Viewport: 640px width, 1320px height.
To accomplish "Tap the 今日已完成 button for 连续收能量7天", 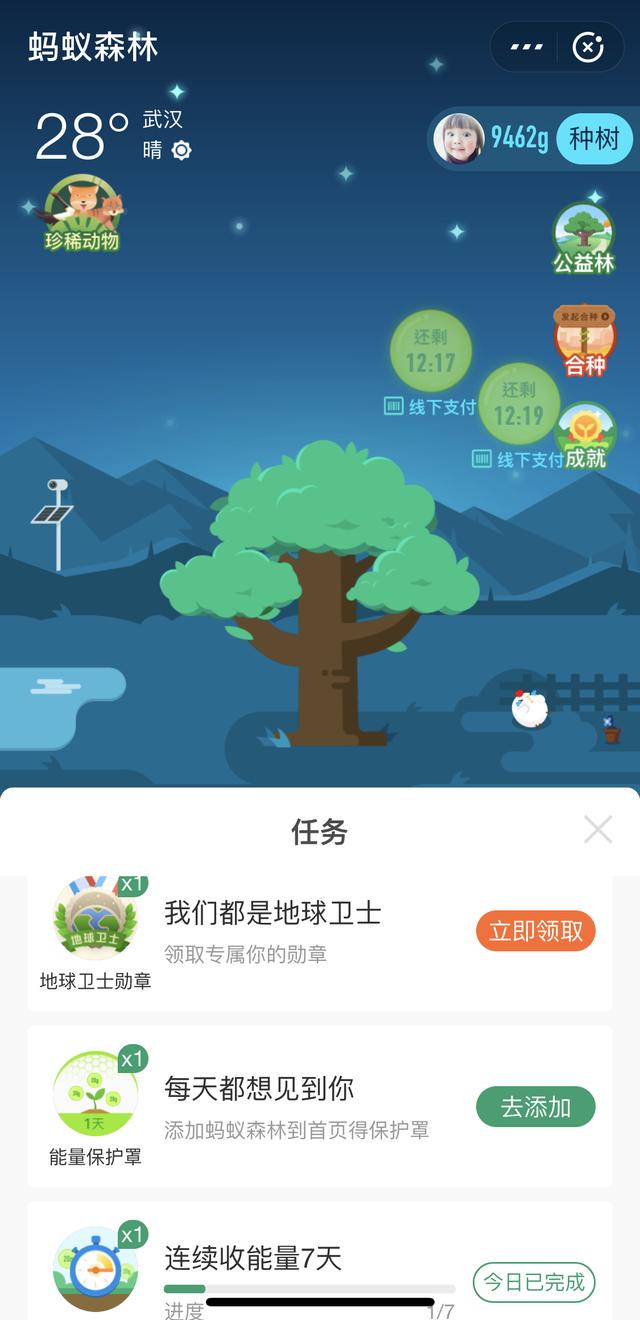I will point(534,1282).
